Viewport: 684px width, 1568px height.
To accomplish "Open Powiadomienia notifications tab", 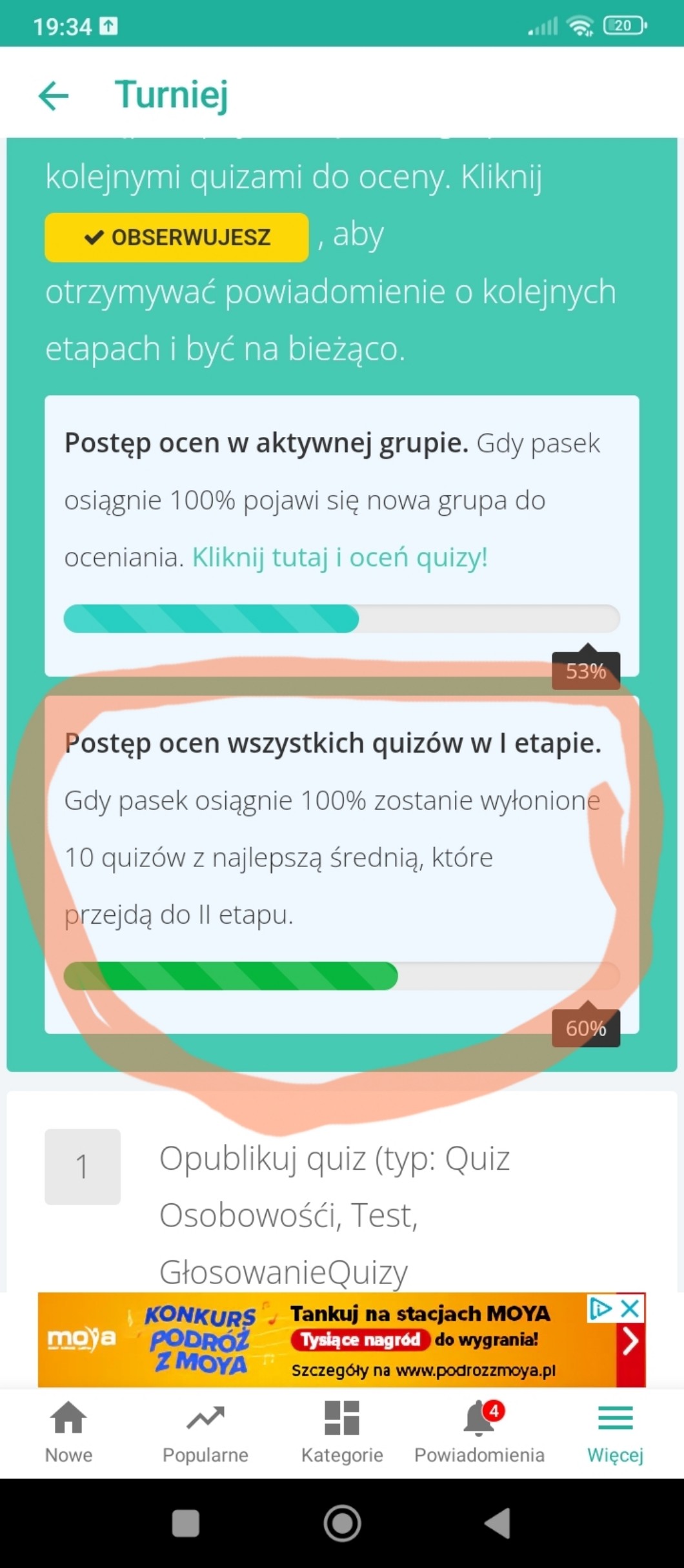I will coord(479,1432).
